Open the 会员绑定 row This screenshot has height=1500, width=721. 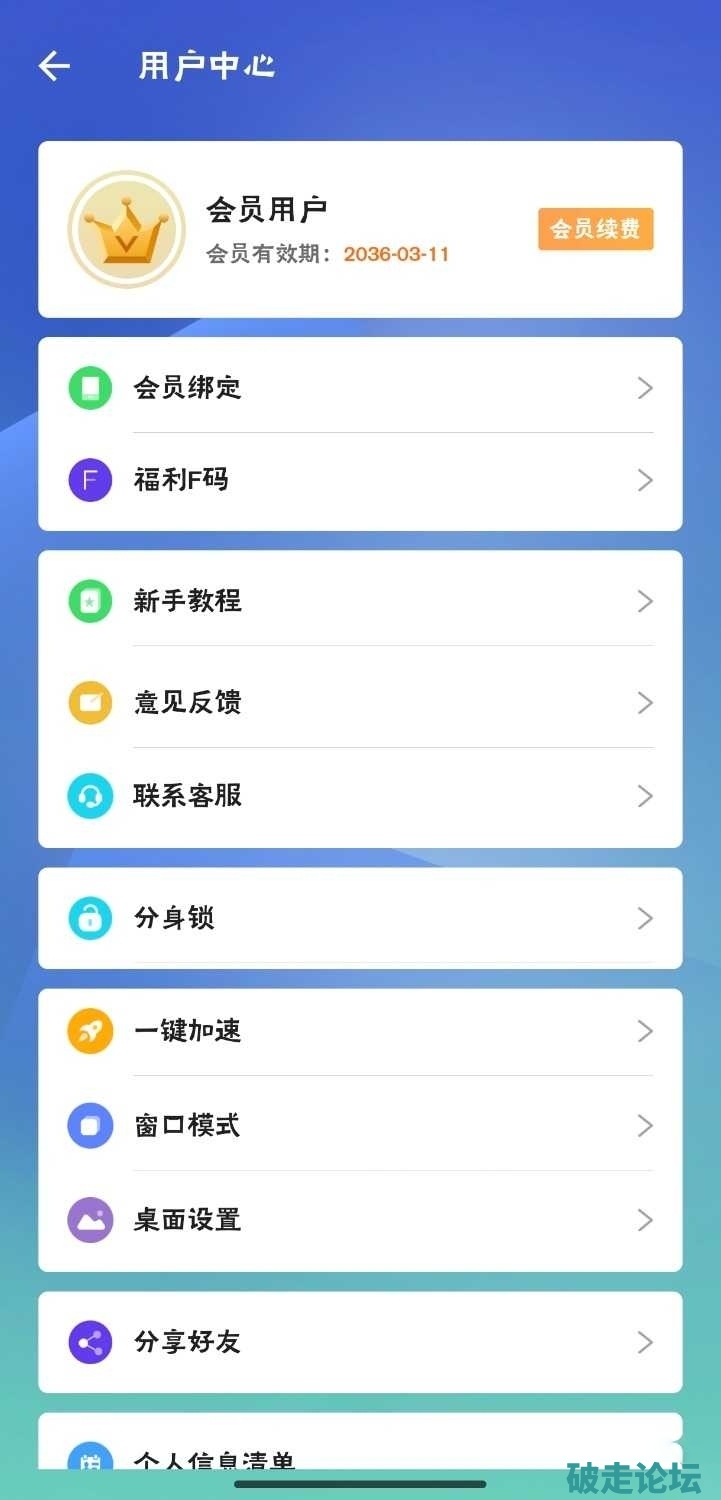pyautogui.click(x=360, y=388)
